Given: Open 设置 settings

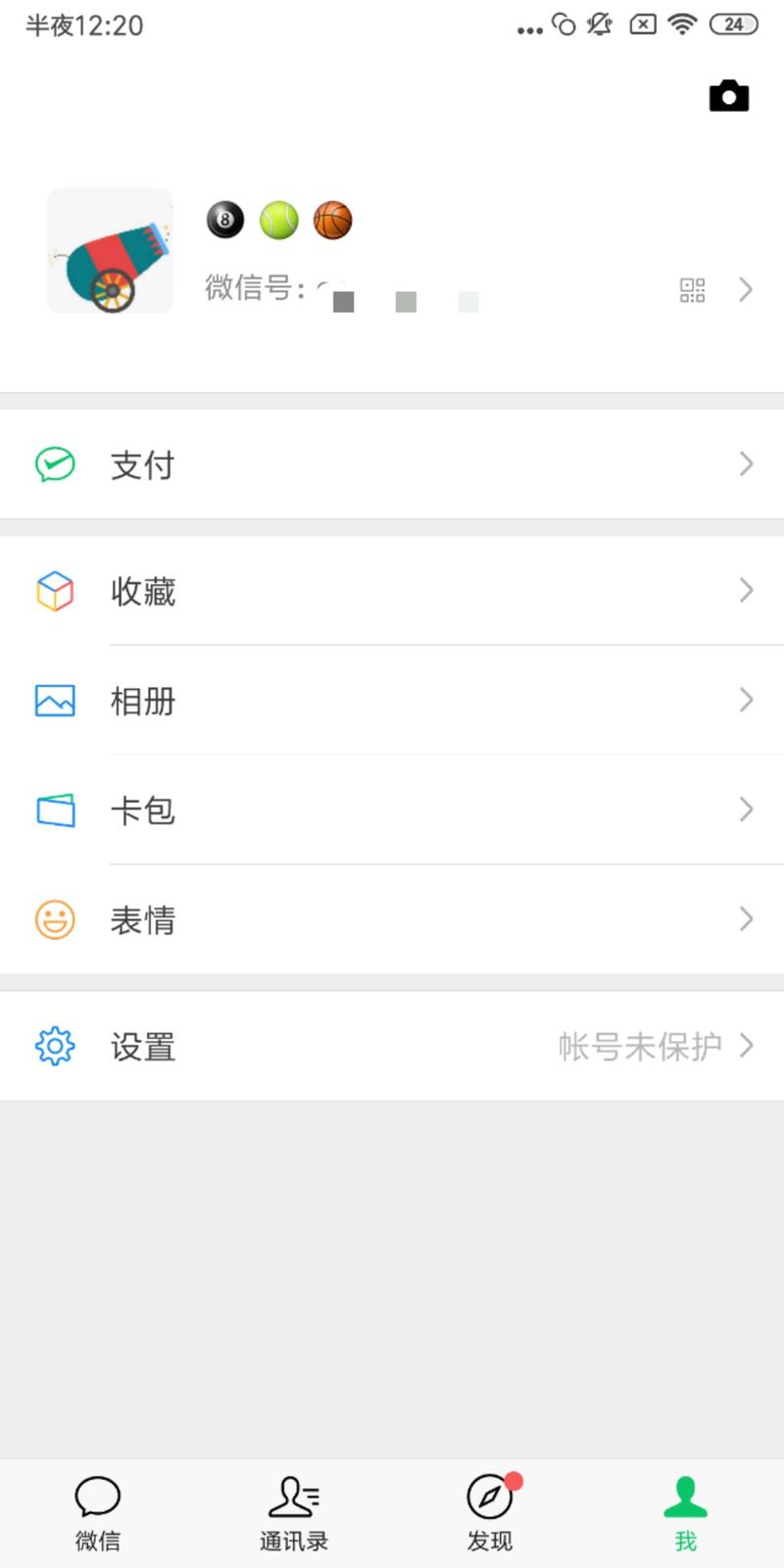Looking at the screenshot, I should point(392,1046).
